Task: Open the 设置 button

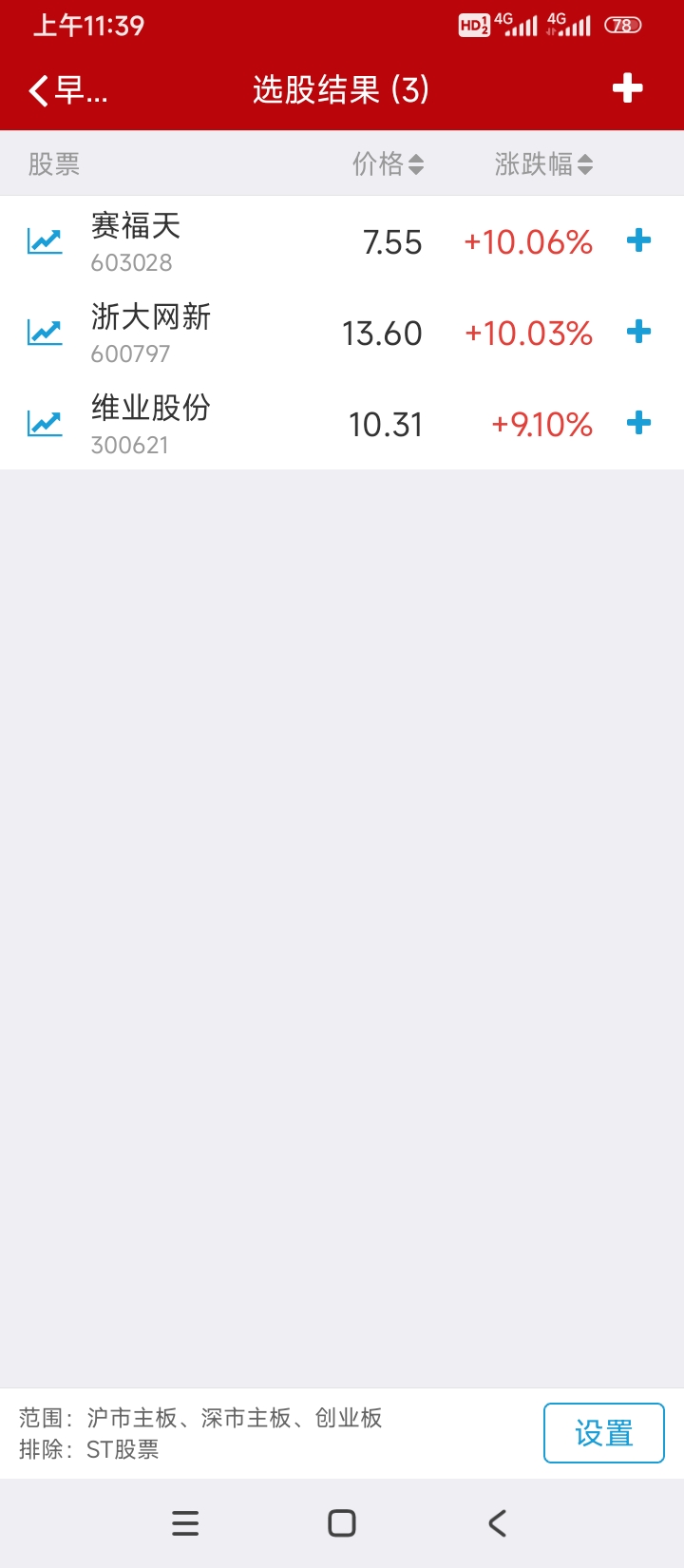Action: [x=604, y=1433]
